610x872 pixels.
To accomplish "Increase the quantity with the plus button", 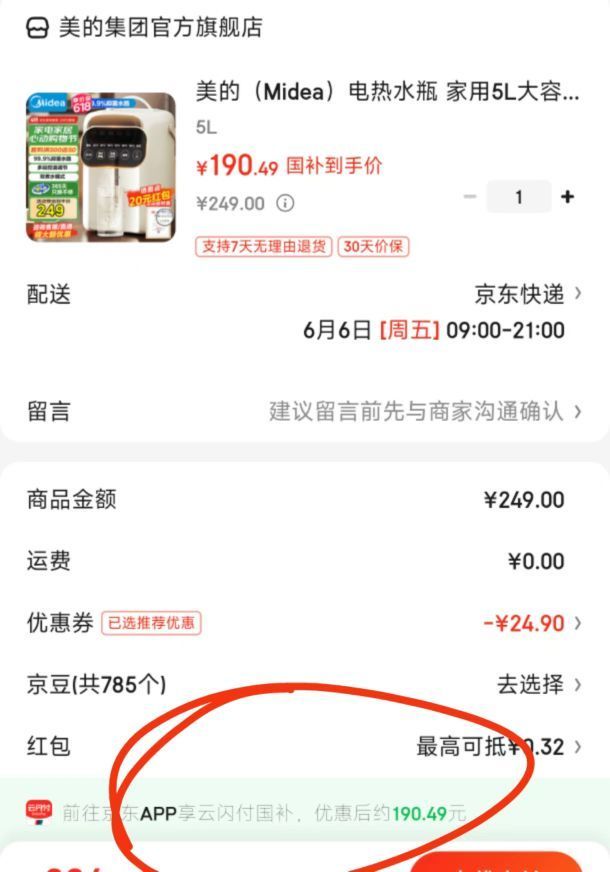I will pyautogui.click(x=568, y=197).
